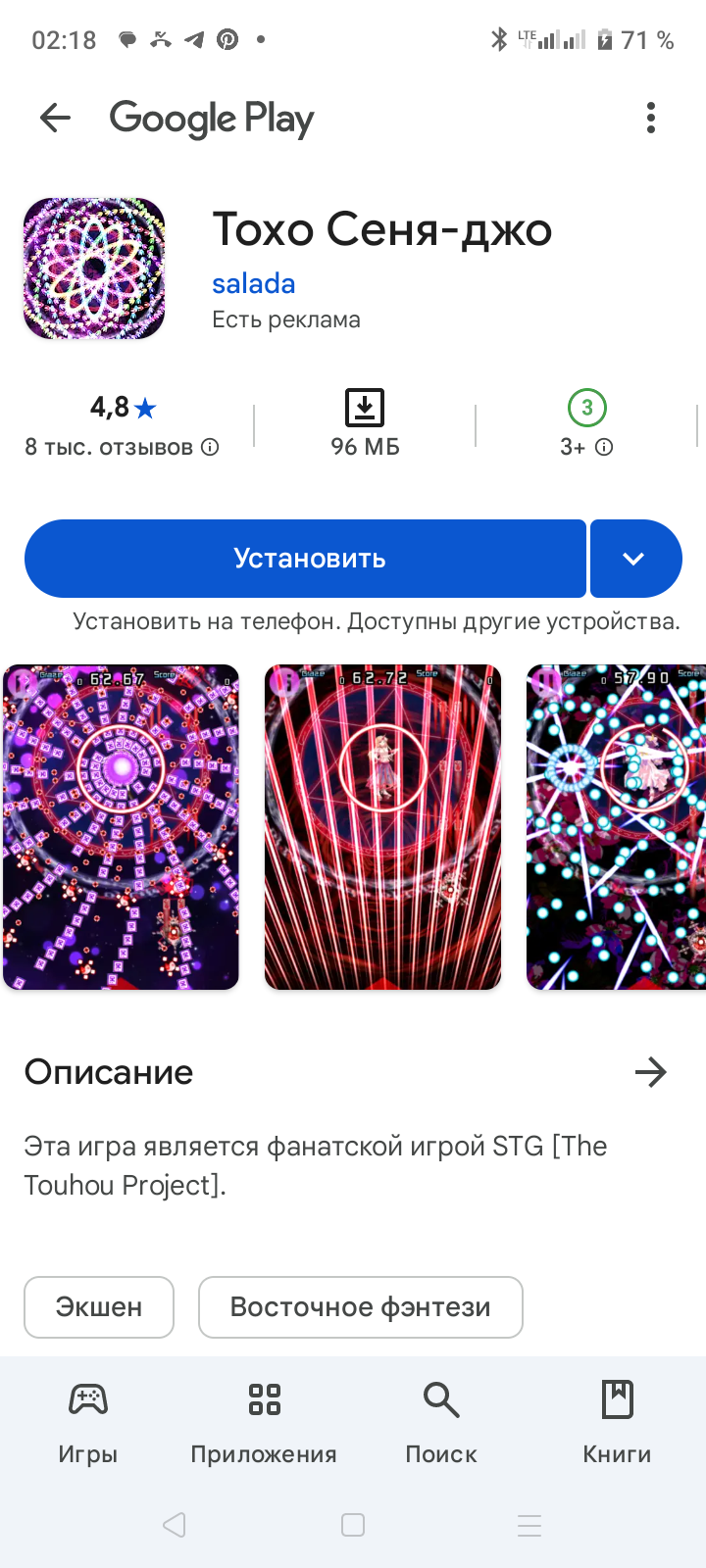Screen dimensions: 706x1568
Task: Open the third screenshot with cyan bullets
Action: [616, 827]
